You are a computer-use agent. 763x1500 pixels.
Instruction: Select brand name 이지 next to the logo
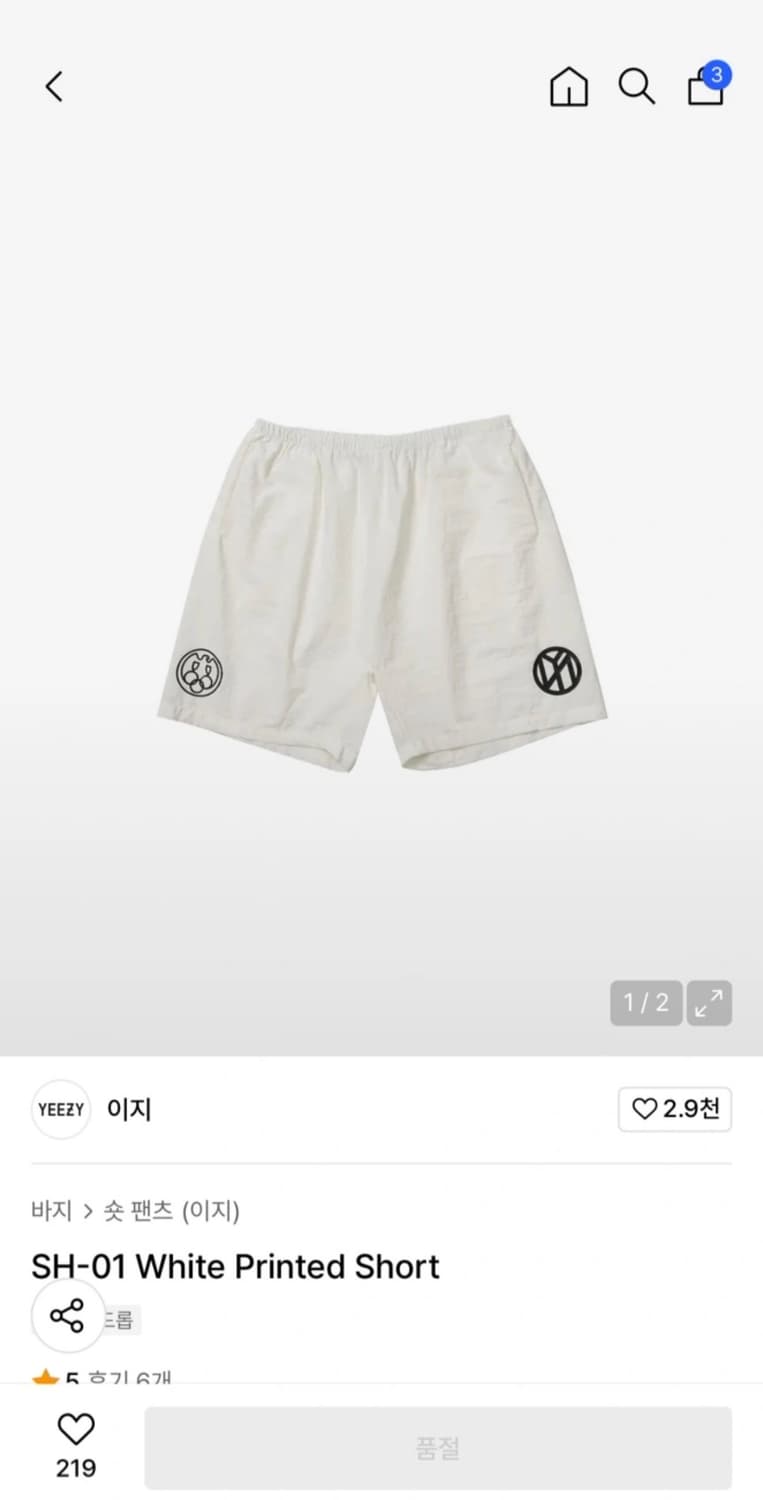point(127,1109)
